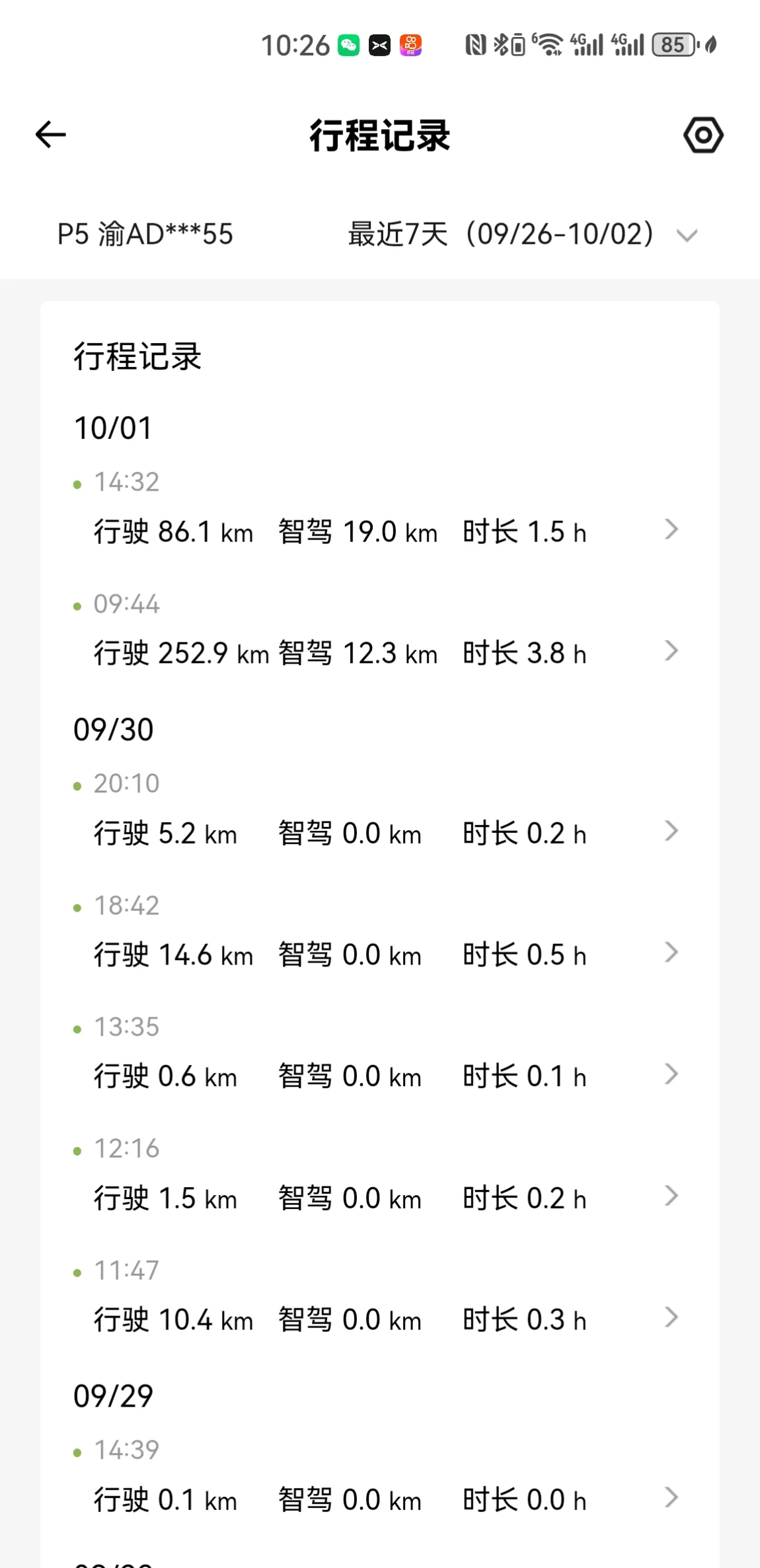Expand the 最近7天 date range dropdown
This screenshot has width=760, height=1568.
(x=523, y=234)
